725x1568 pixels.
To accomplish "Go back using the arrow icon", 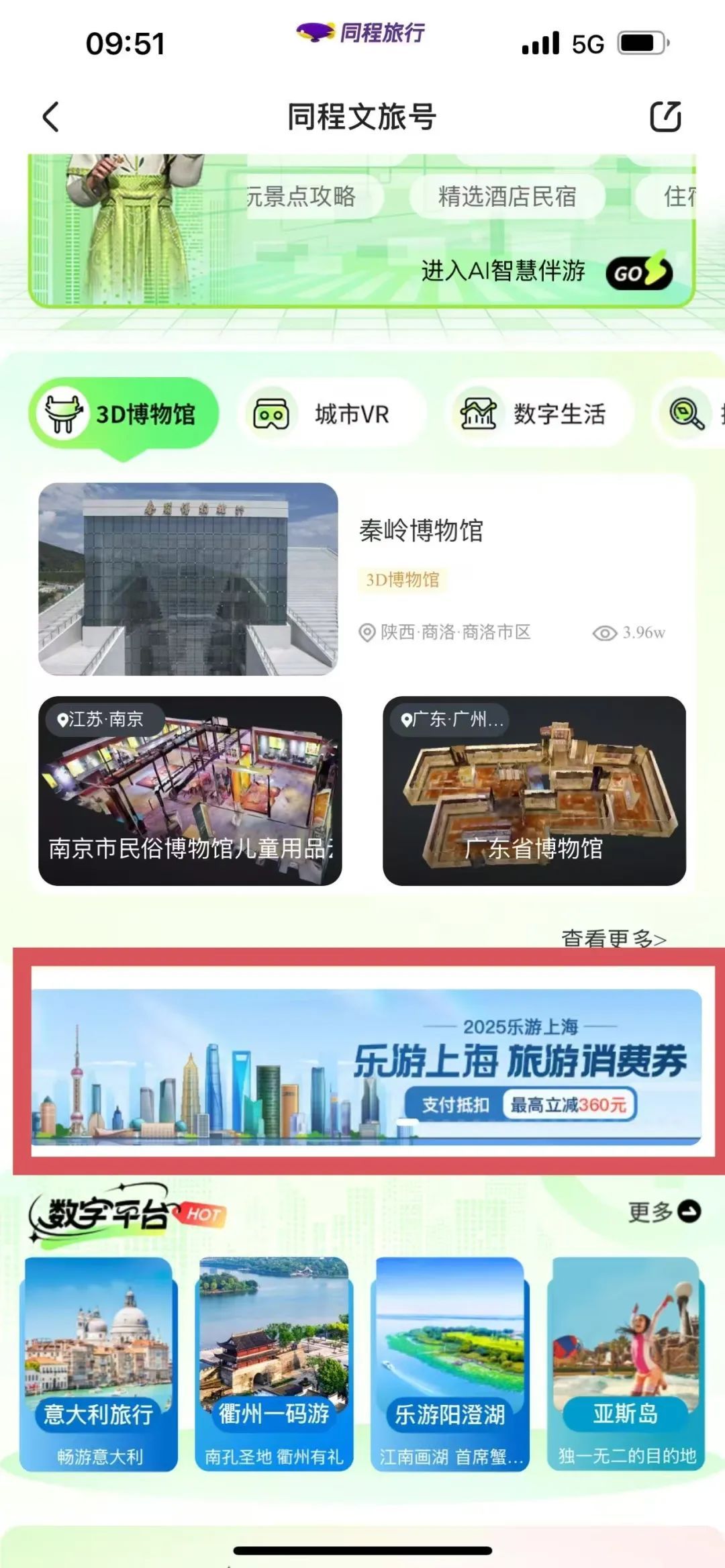I will [x=51, y=117].
